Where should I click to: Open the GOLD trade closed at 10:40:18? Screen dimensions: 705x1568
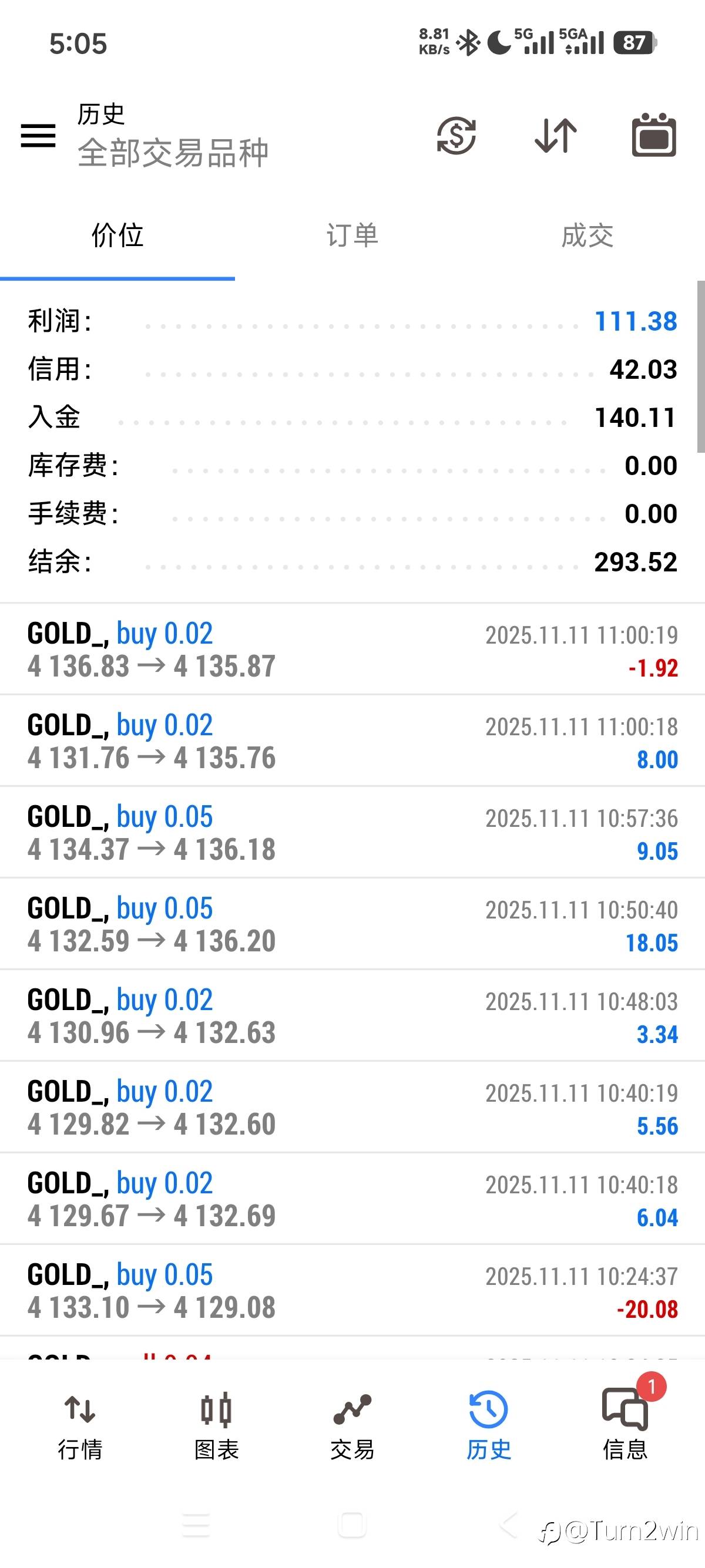point(352,1199)
